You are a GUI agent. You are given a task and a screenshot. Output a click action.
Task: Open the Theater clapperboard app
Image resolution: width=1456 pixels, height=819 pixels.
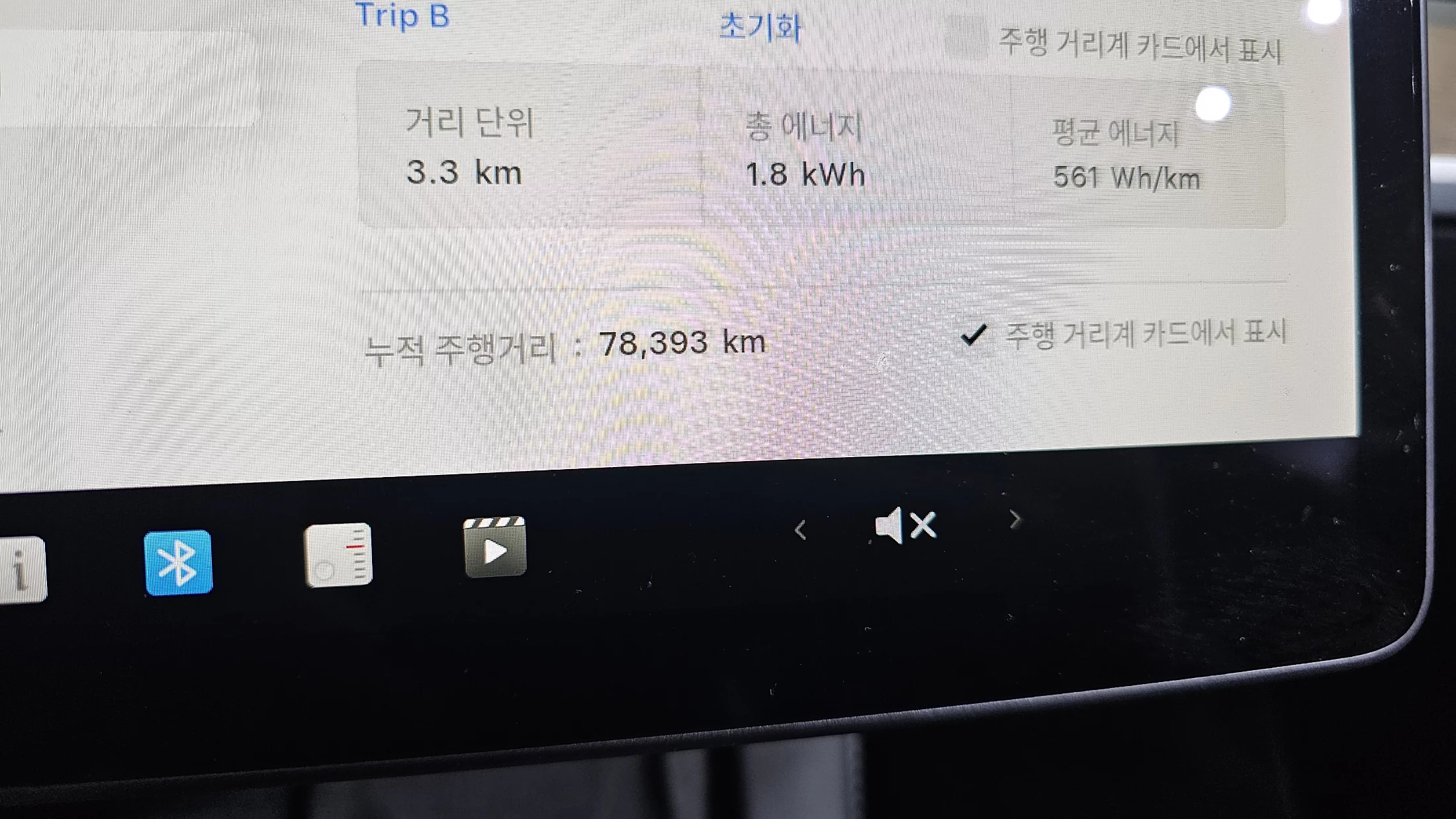click(495, 547)
